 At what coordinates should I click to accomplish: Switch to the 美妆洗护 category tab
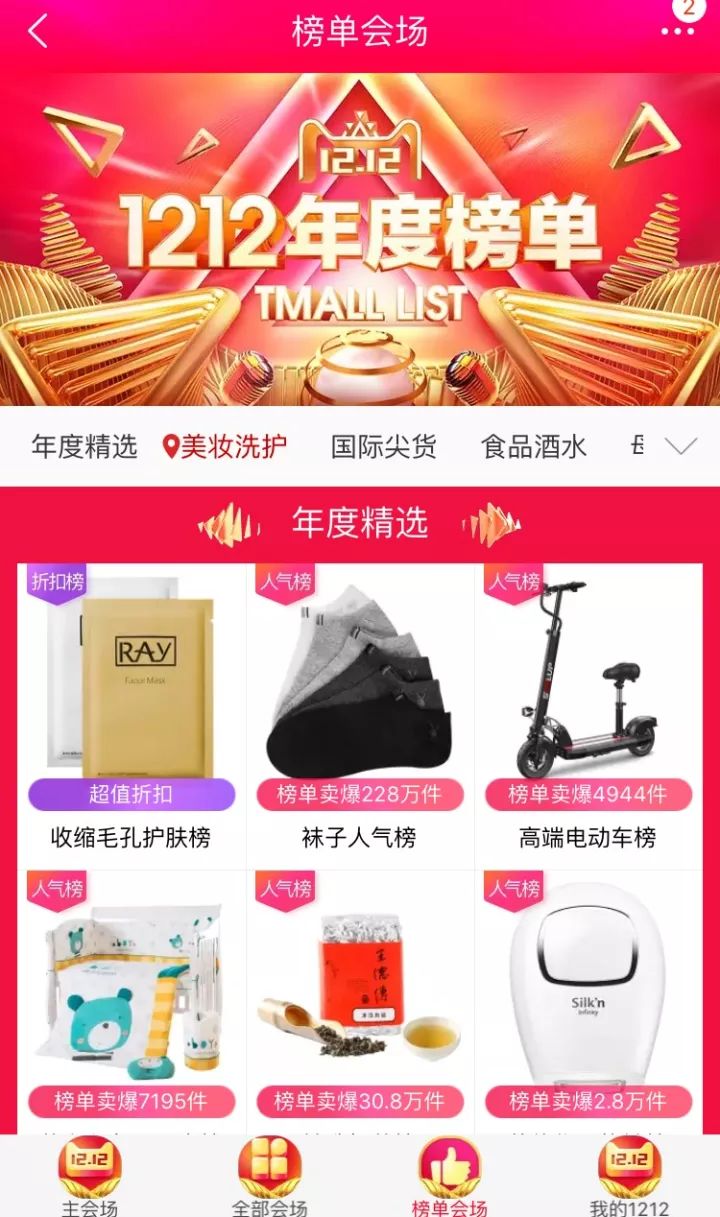click(225, 446)
